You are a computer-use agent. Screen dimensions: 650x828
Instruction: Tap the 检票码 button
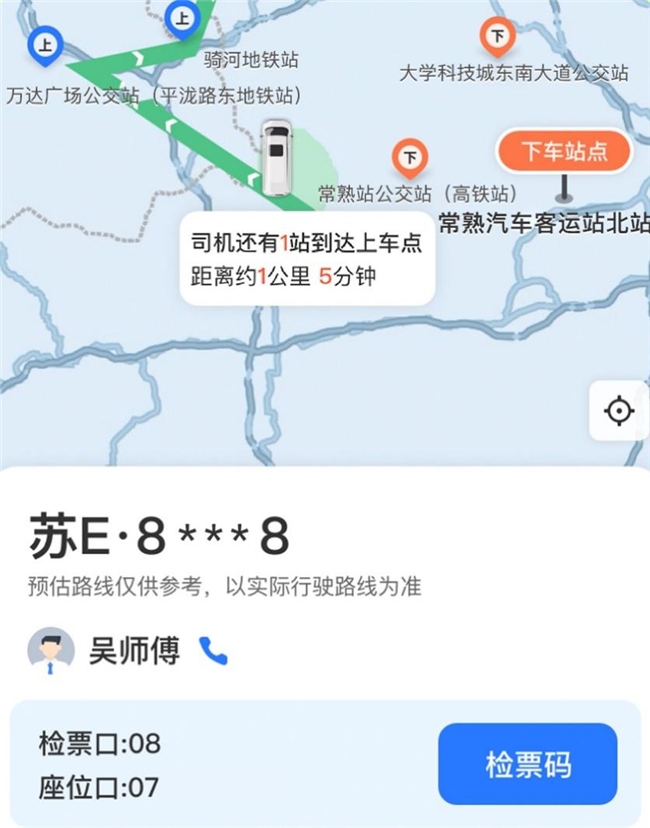point(527,765)
